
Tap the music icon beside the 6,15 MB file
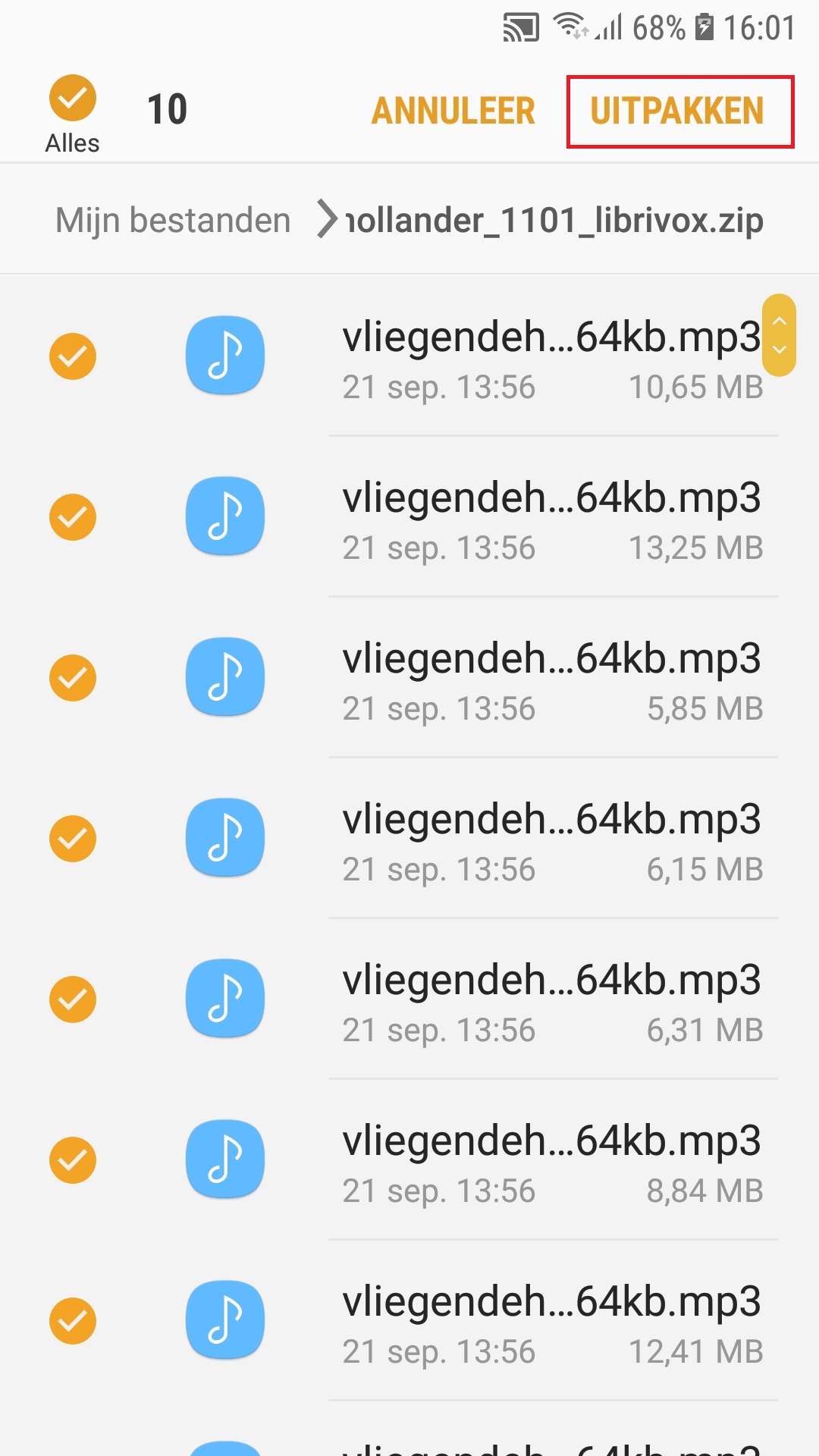[x=224, y=838]
